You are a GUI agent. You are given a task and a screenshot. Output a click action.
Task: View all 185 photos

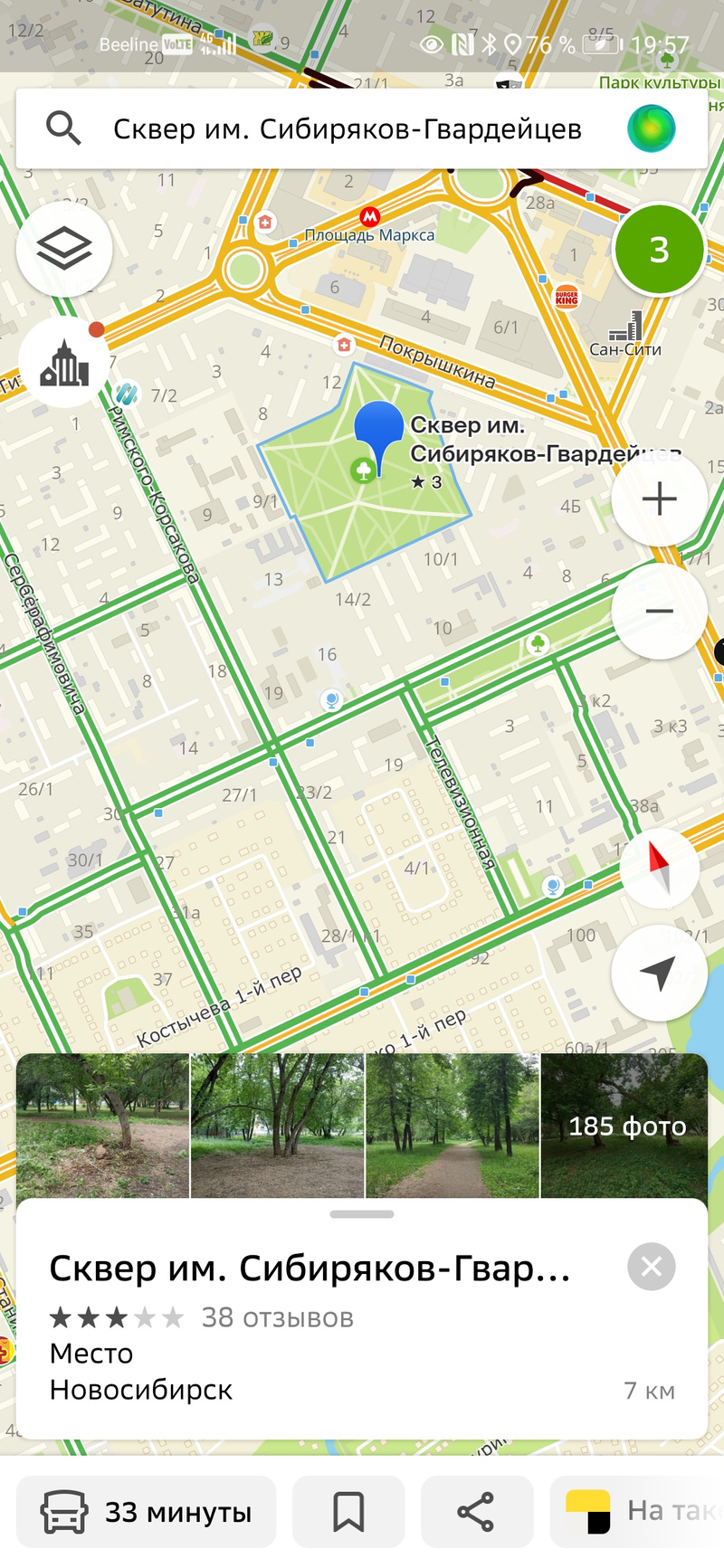click(x=624, y=1125)
